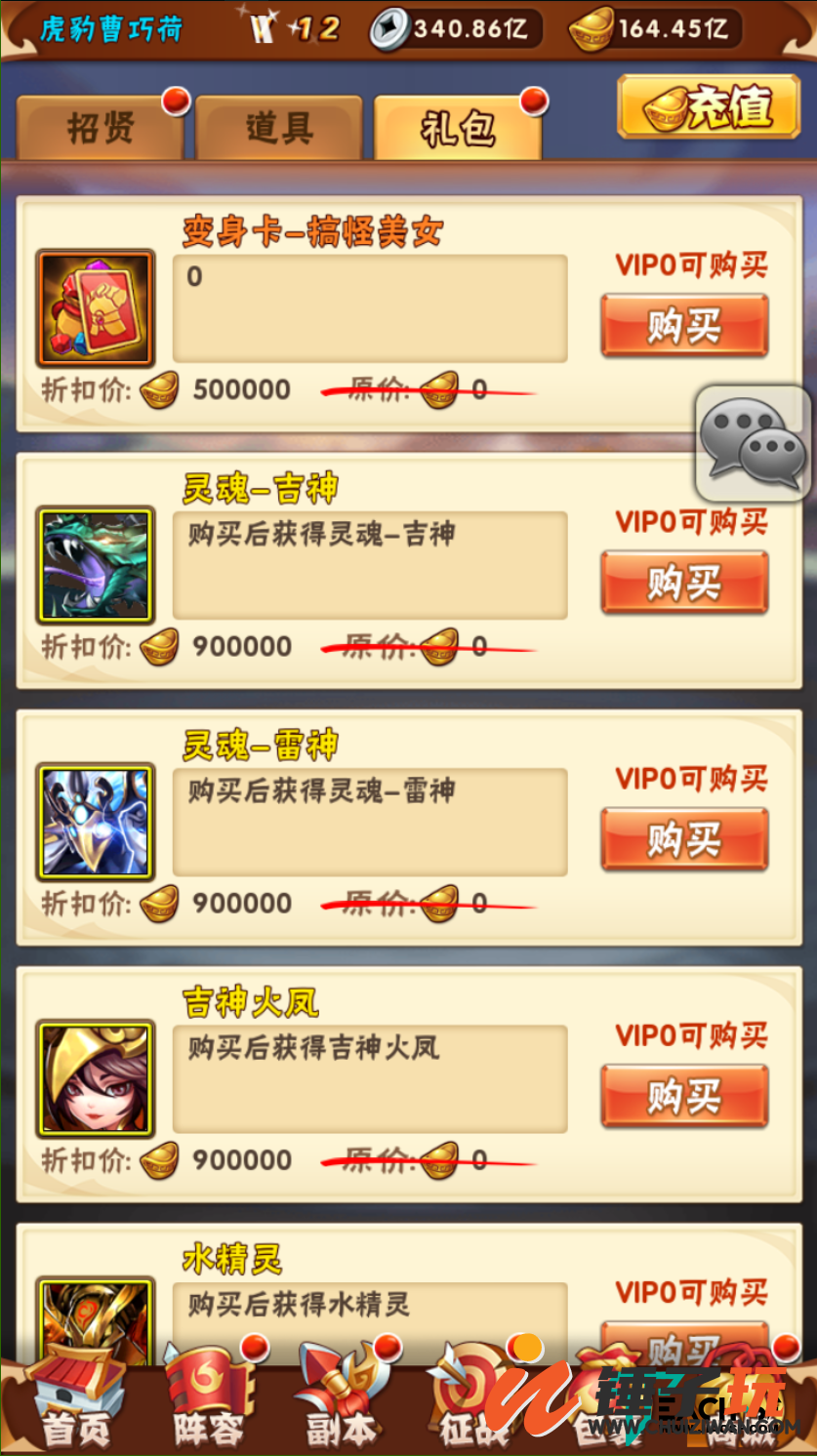The image size is (817, 1456).
Task: Buy the 灵魂-雷神 pack
Action: point(684,839)
